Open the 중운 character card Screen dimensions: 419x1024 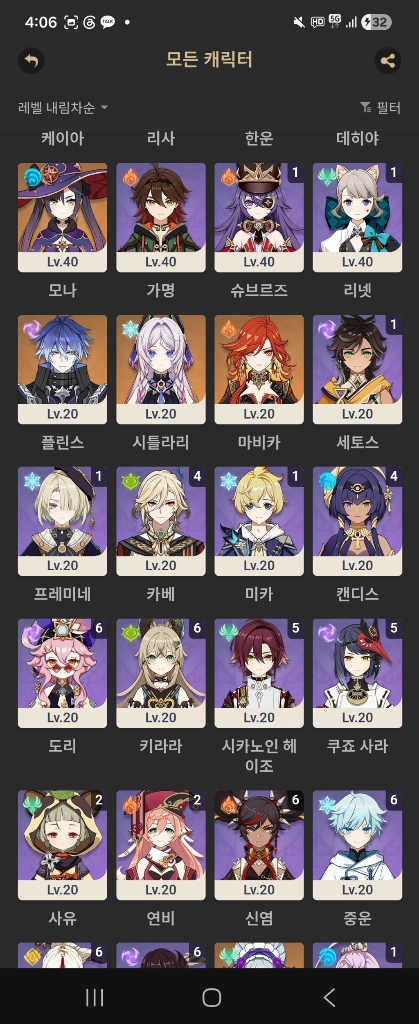click(358, 846)
